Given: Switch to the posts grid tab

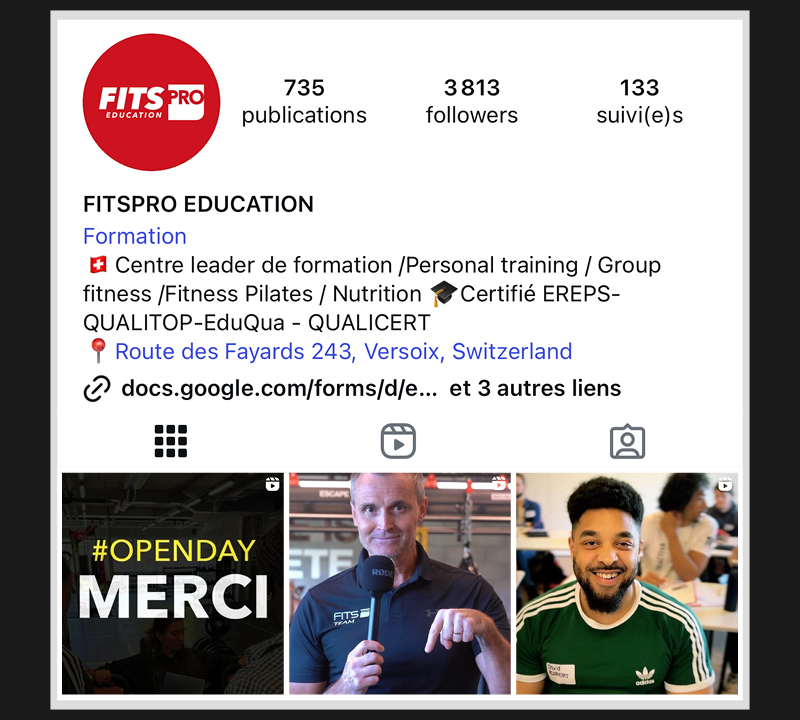Looking at the screenshot, I should (171, 441).
